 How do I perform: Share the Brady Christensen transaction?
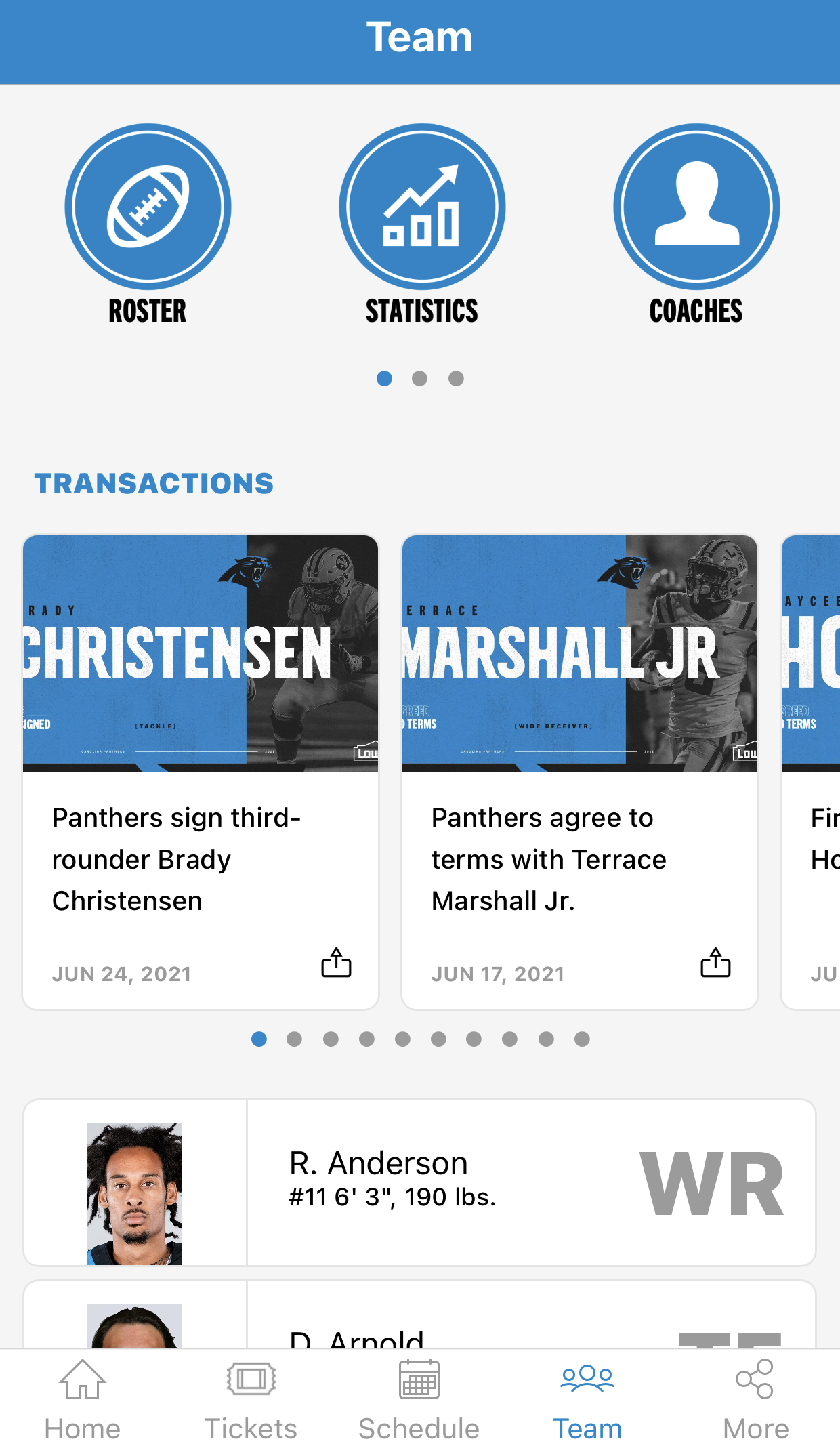point(336,962)
